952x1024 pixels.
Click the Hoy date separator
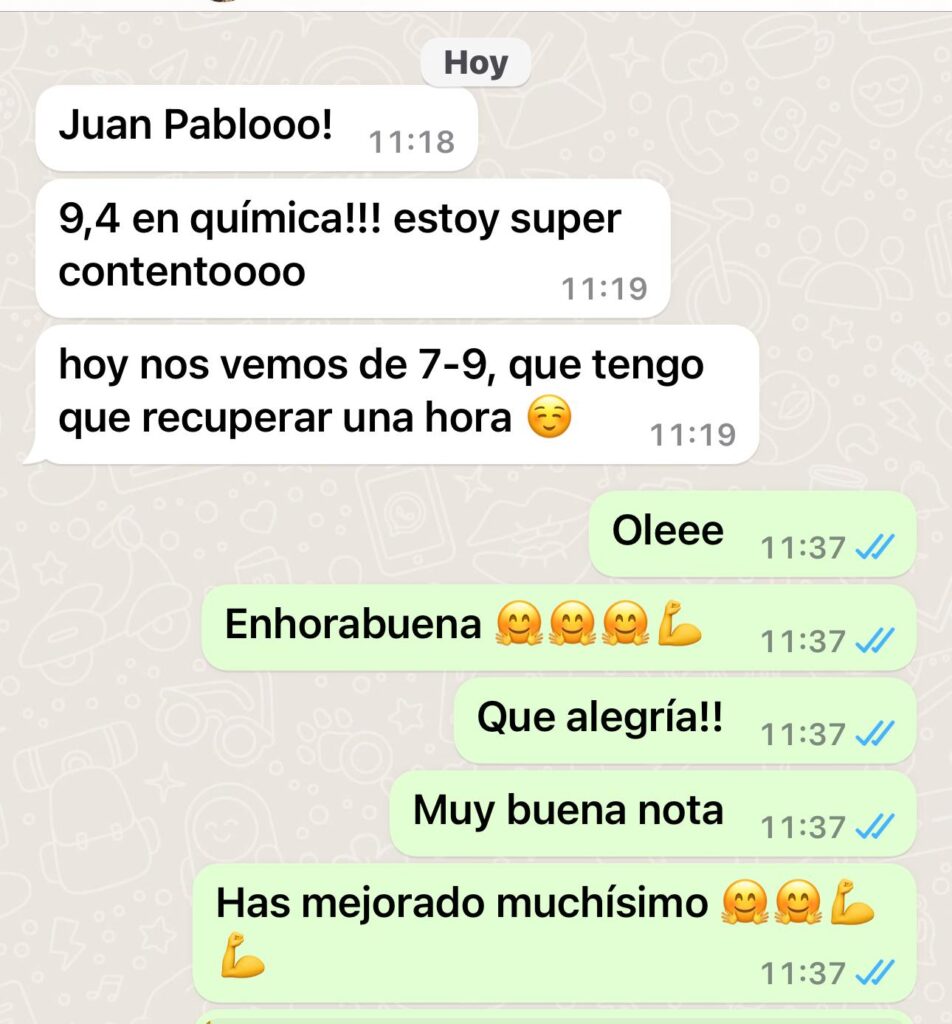pyautogui.click(x=473, y=62)
